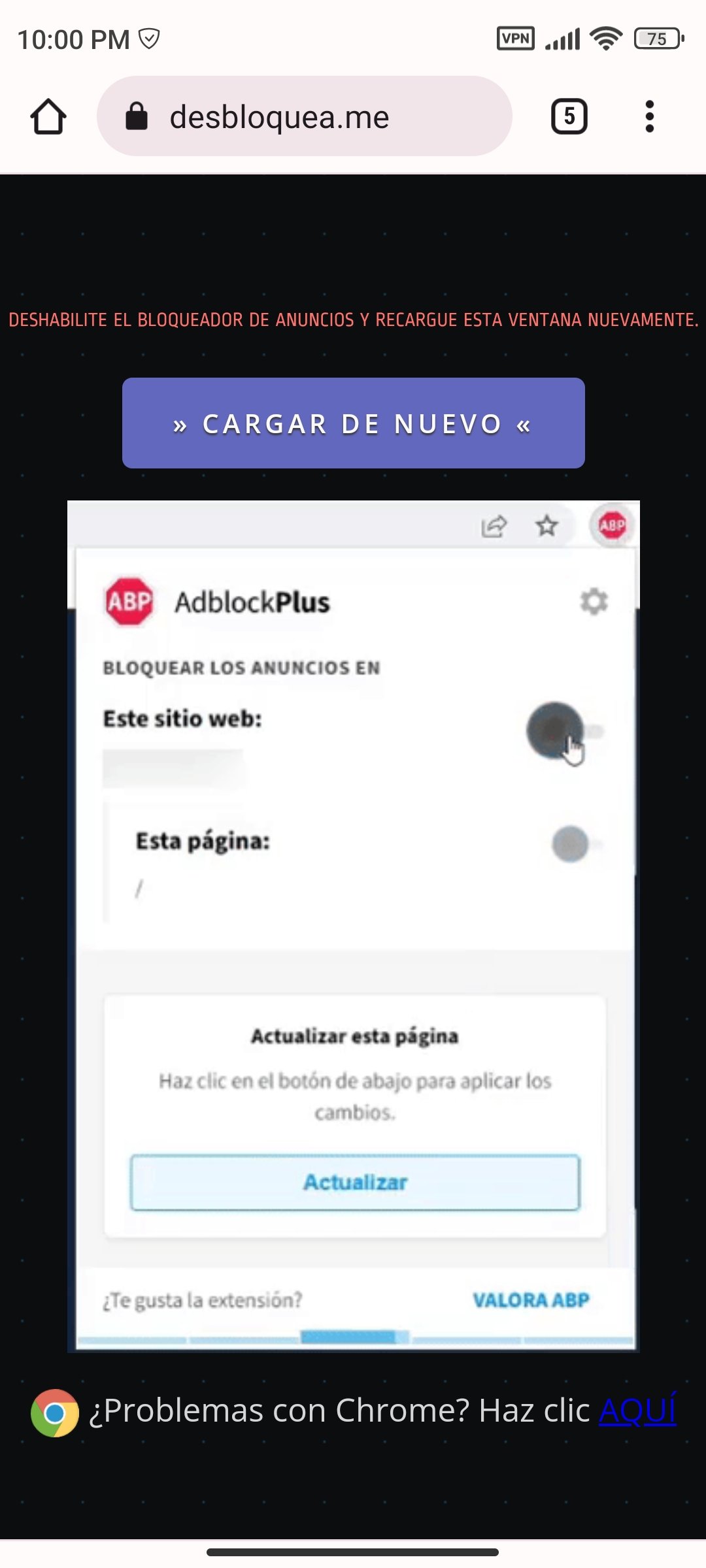Click the bookmark star icon
Viewport: 706px width, 1568px height.
tap(546, 525)
